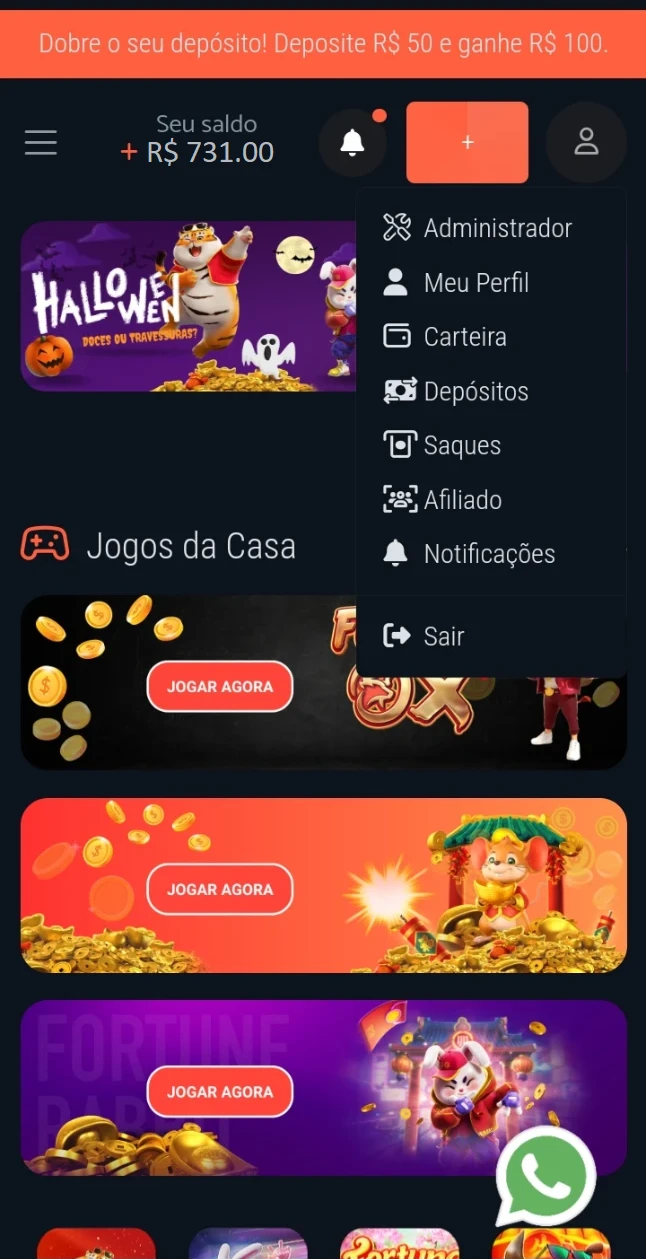This screenshot has width=646, height=1259.
Task: Open the notifications bell
Action: [x=352, y=143]
